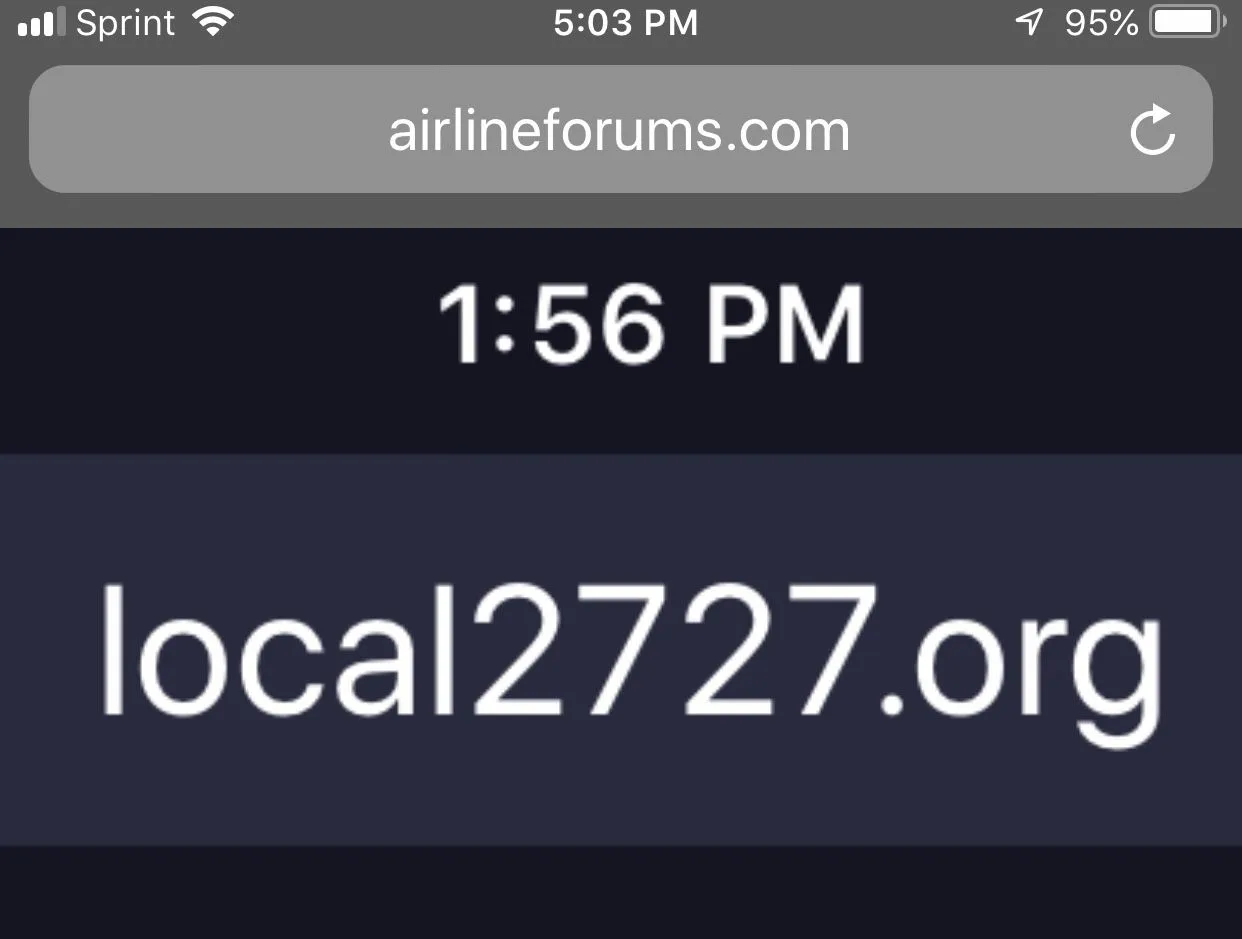
Task: Reload the current page
Action: [x=1152, y=131]
